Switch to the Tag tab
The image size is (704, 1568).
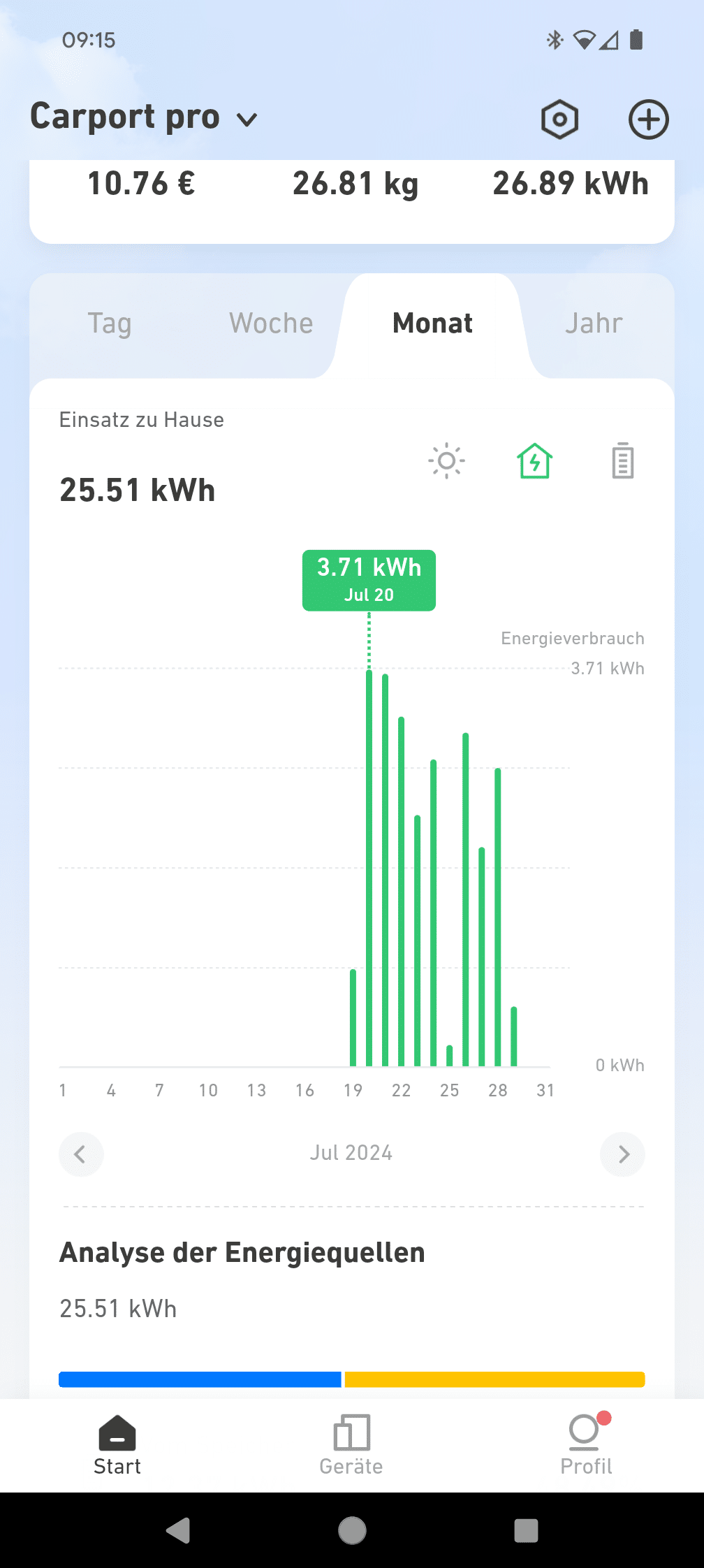click(x=110, y=324)
